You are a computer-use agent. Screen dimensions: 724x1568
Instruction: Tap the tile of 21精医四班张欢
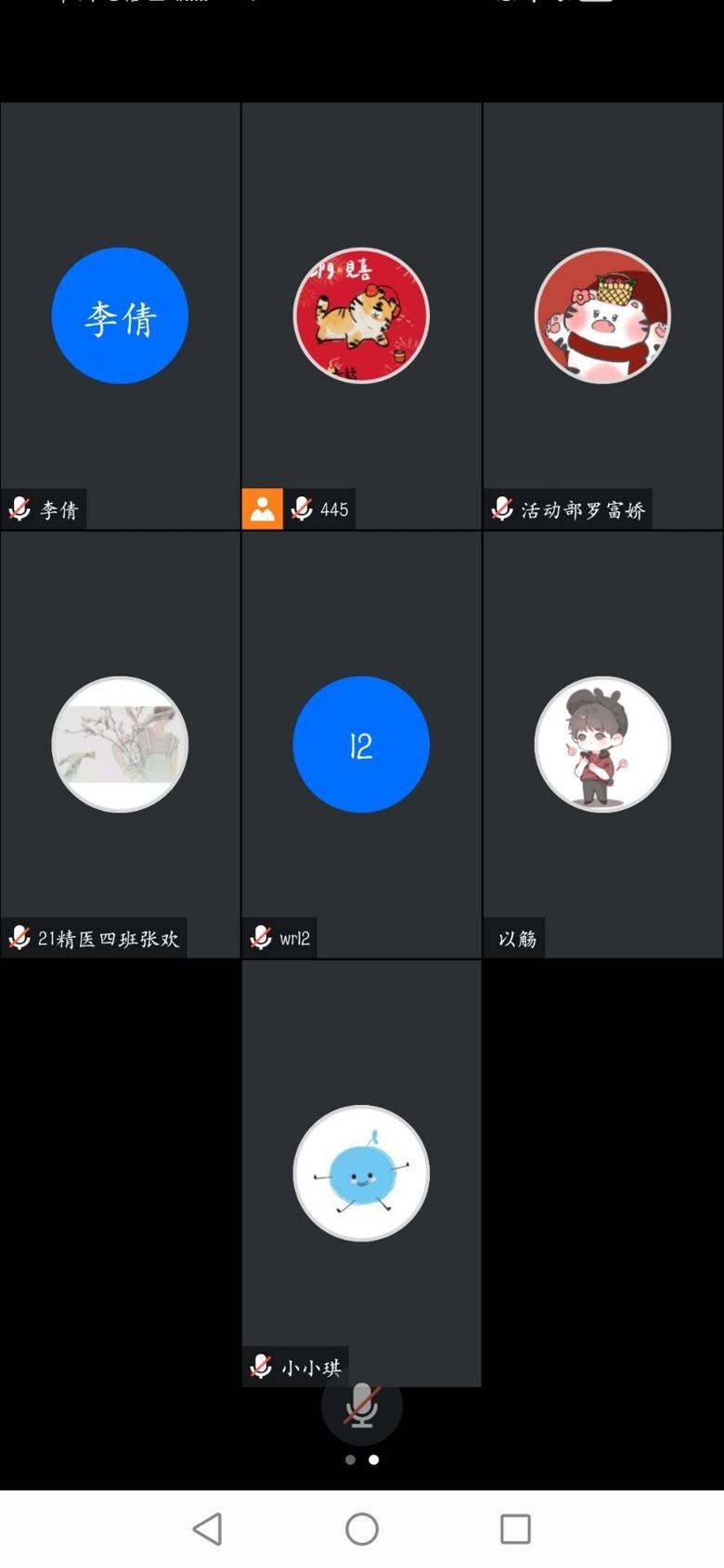pyautogui.click(x=120, y=744)
